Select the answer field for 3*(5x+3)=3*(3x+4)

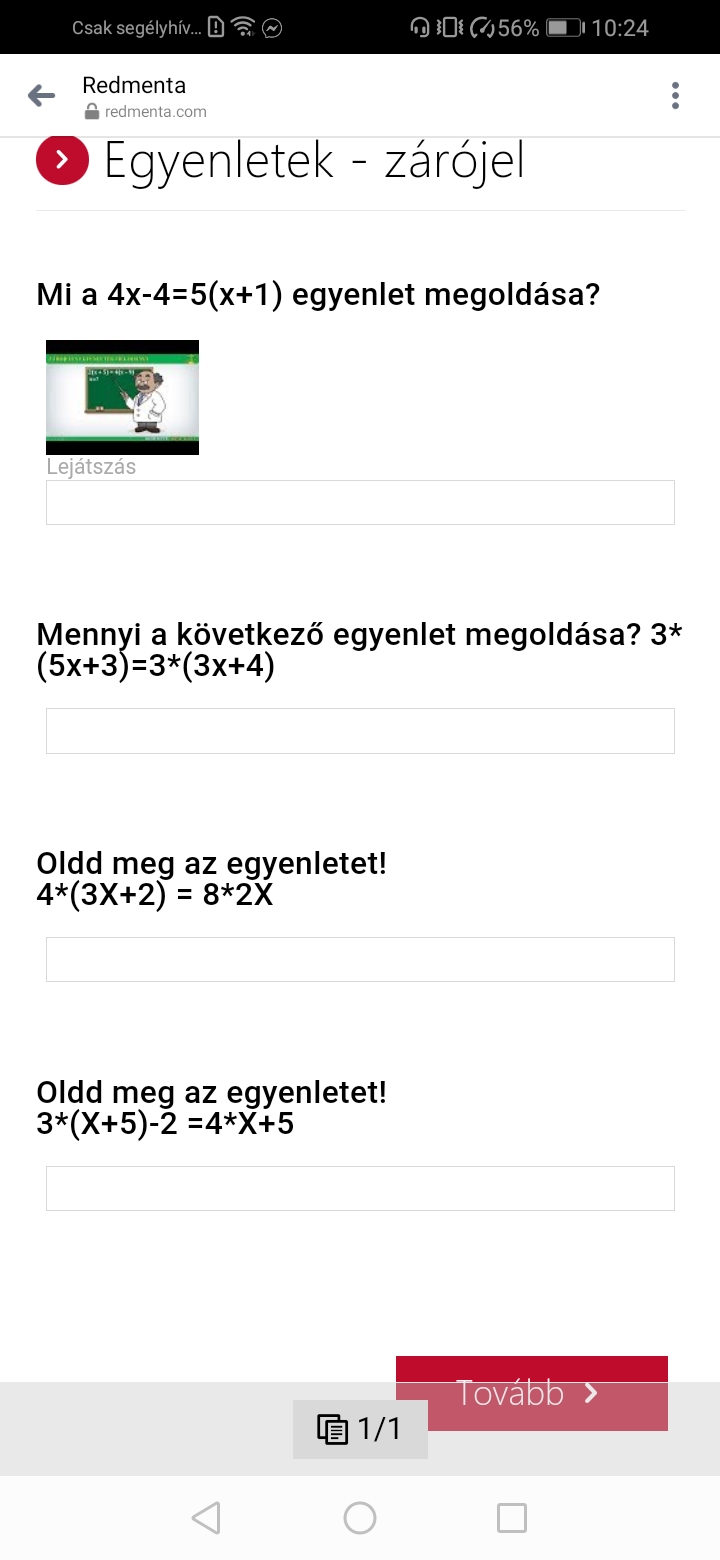click(360, 731)
